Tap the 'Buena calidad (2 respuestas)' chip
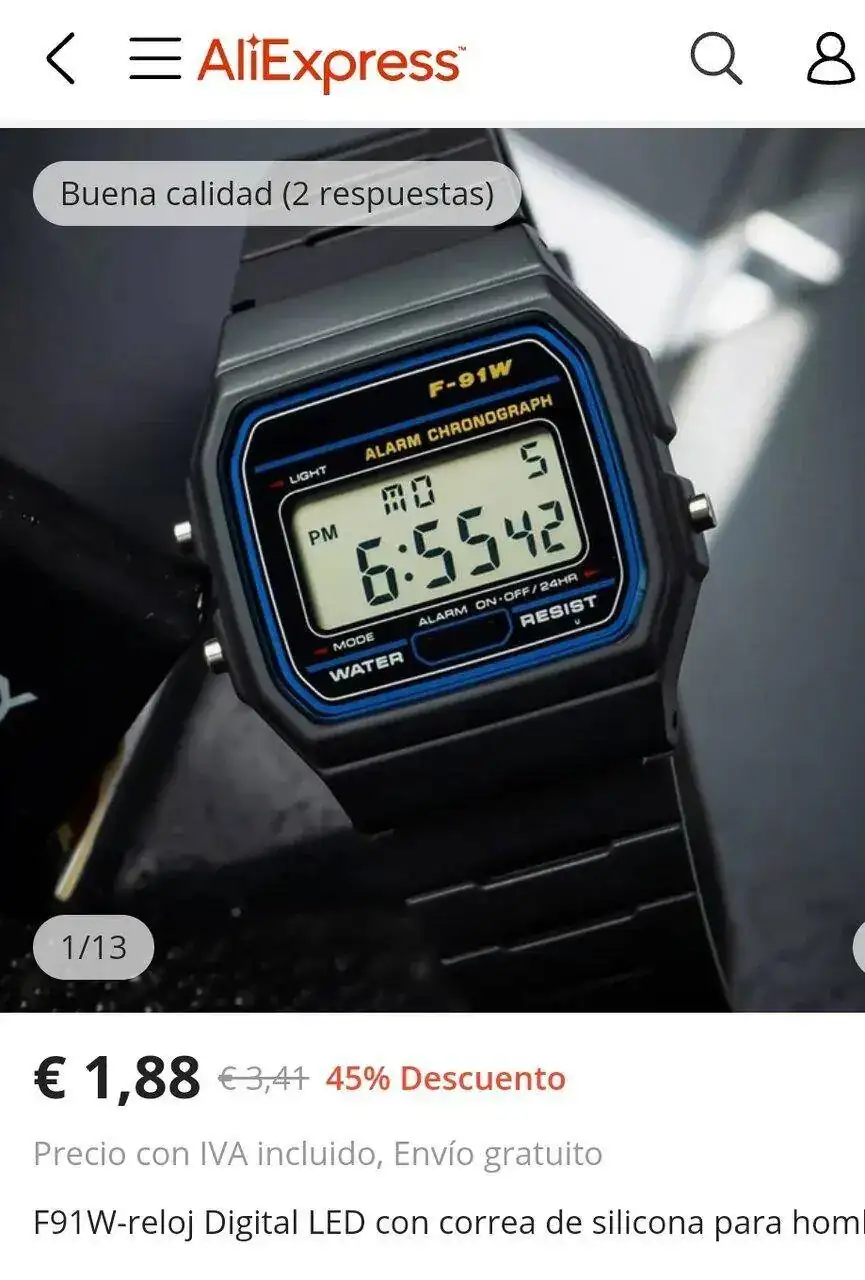 277,194
